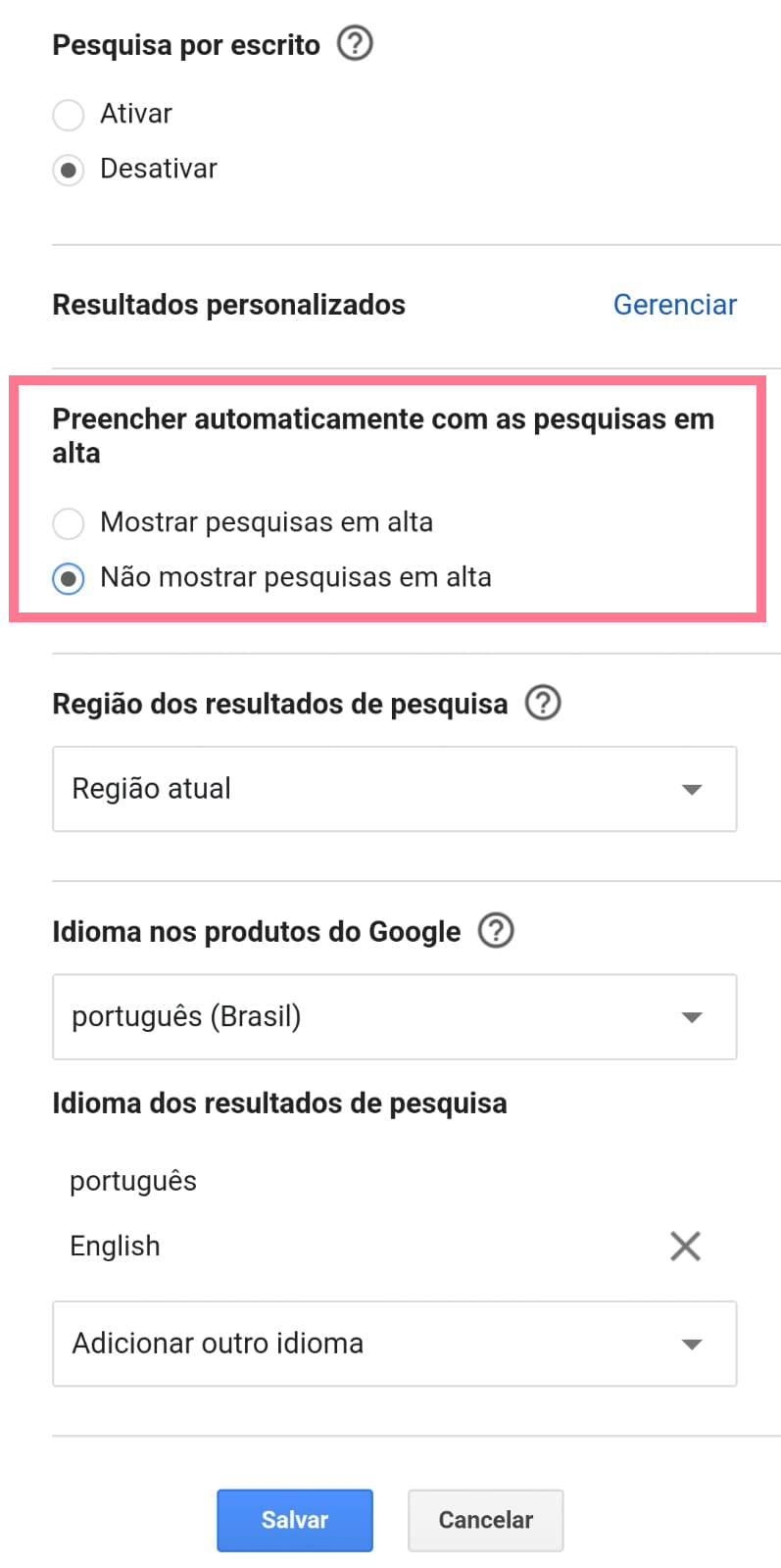Viewport: 781px width, 1568px height.
Task: Click the 'português' entry under result languages
Action: 132,1180
